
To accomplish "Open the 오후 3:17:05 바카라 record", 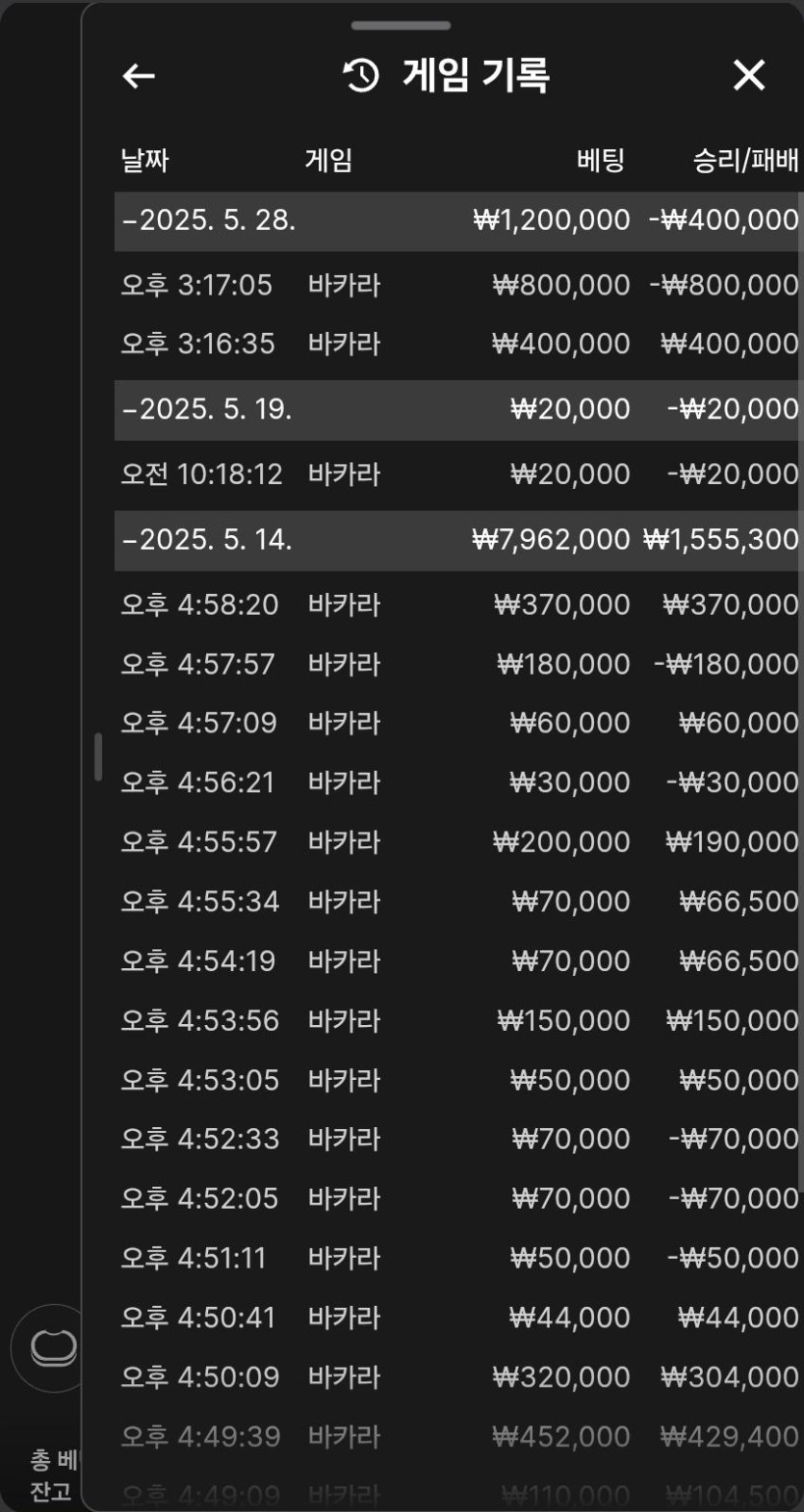I will tap(458, 285).
